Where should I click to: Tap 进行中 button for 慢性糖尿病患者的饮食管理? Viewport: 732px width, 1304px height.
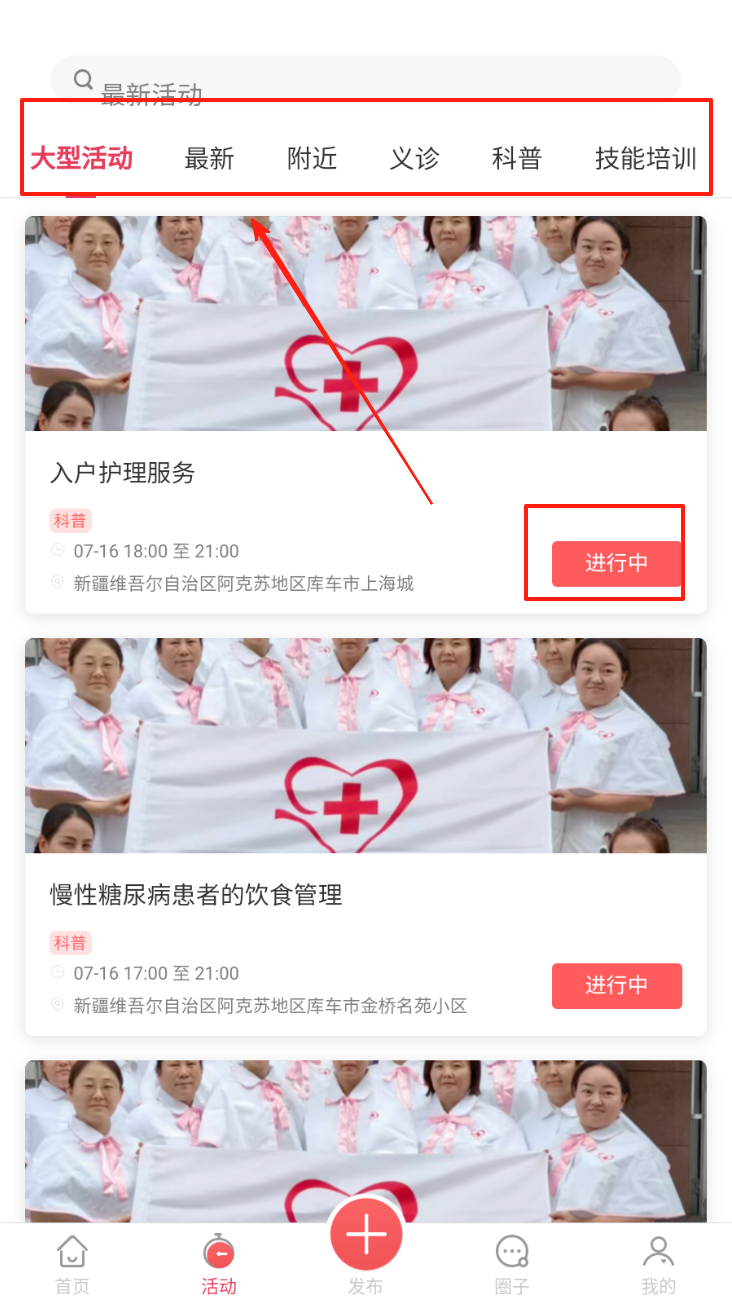[616, 985]
